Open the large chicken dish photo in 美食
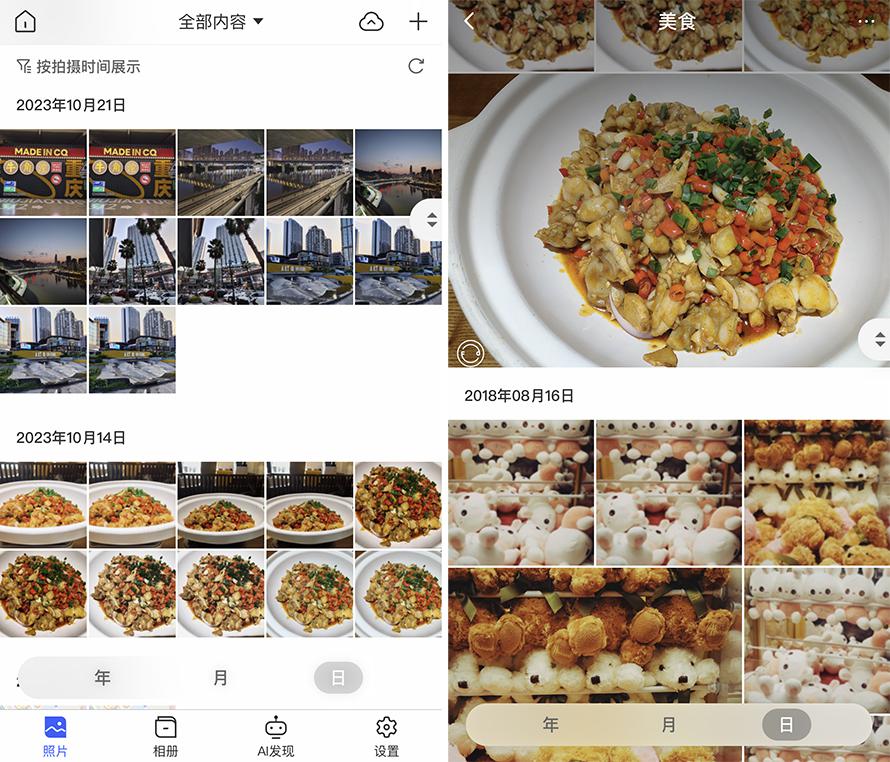Viewport: 890px width, 762px height. point(668,220)
